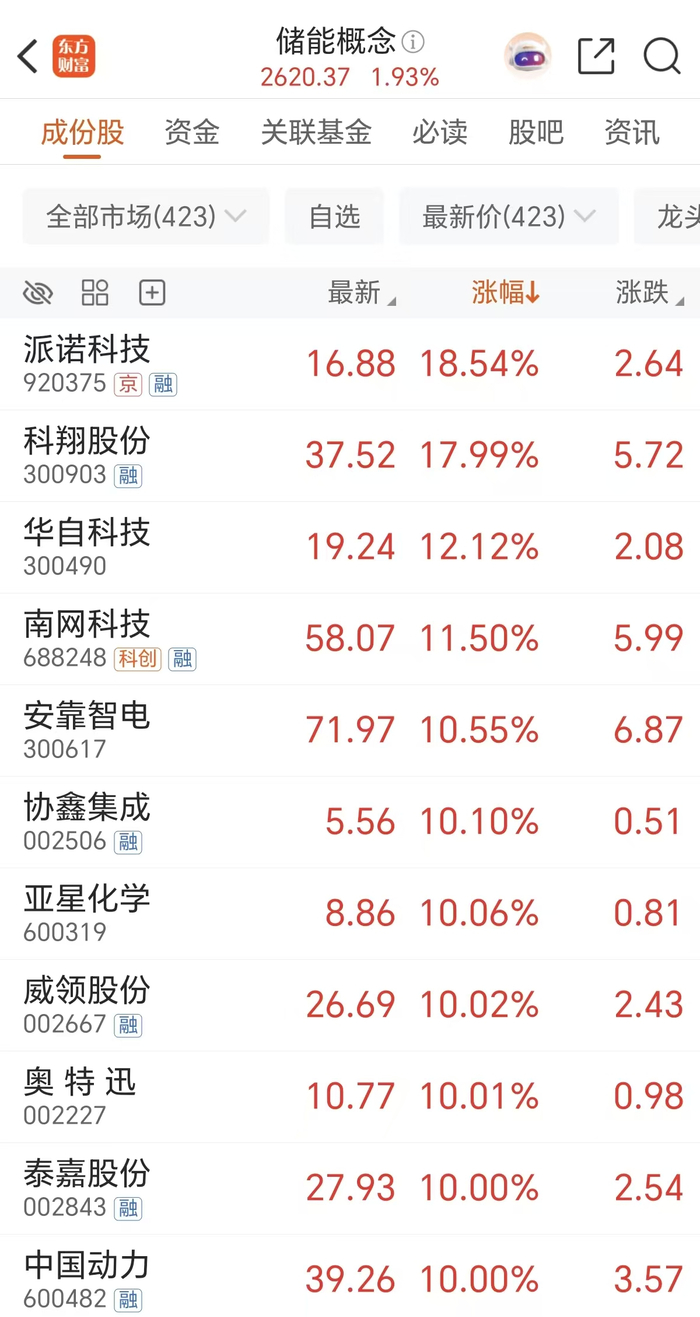Sort the list by 涨幅

tap(505, 293)
